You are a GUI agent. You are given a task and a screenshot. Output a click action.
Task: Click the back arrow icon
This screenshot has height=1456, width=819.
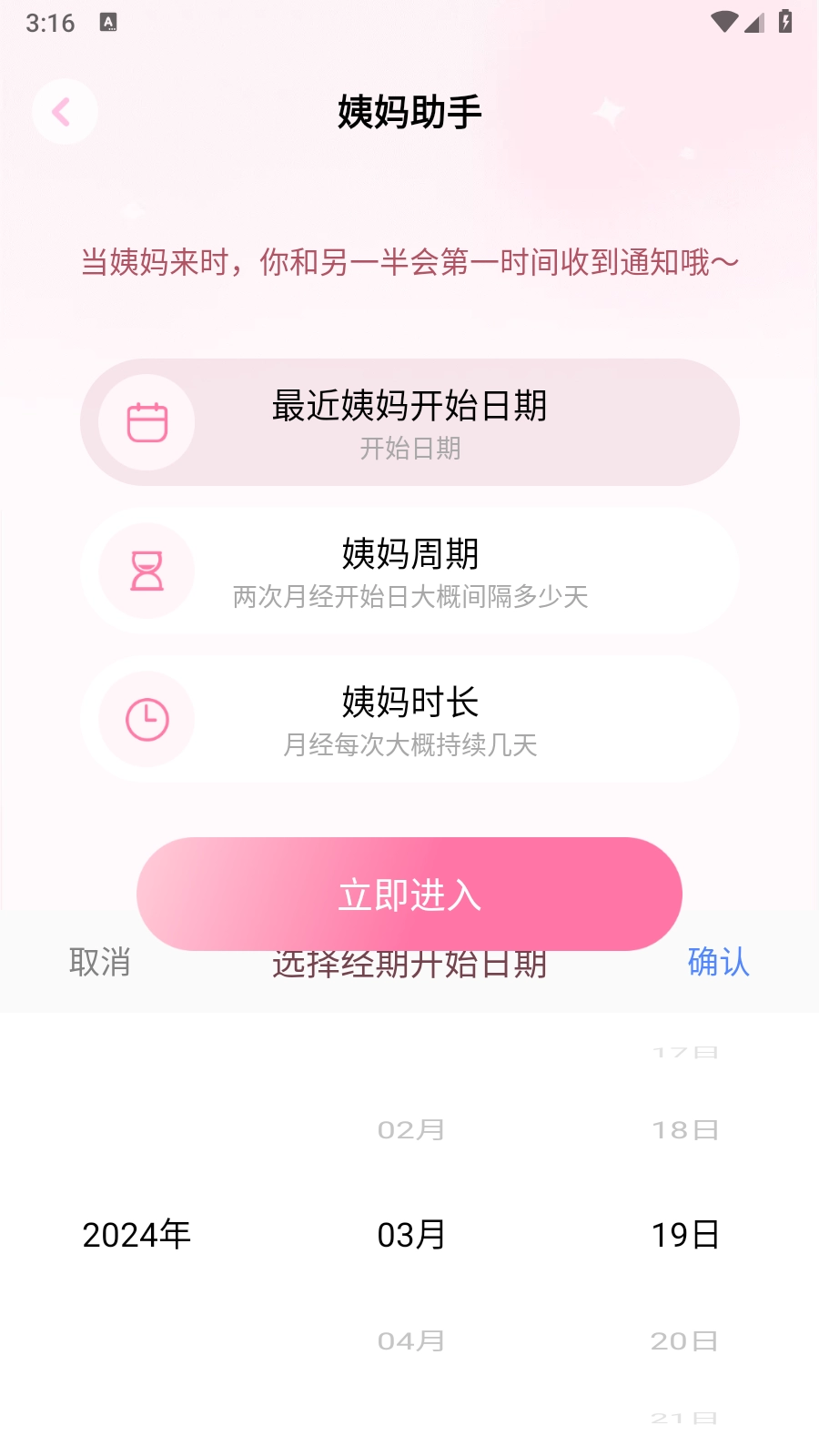point(64,111)
